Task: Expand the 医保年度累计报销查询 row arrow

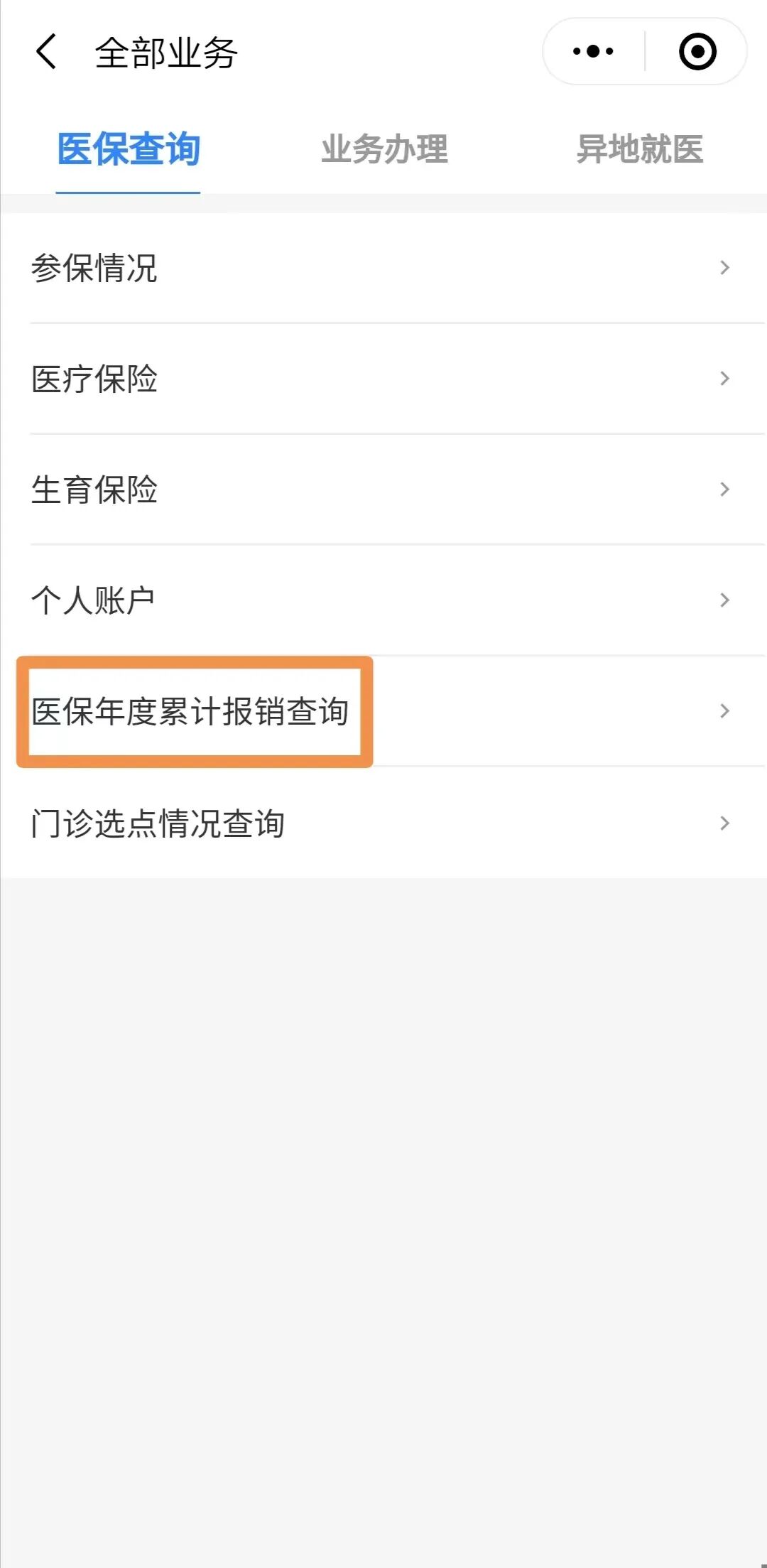Action: coord(724,710)
